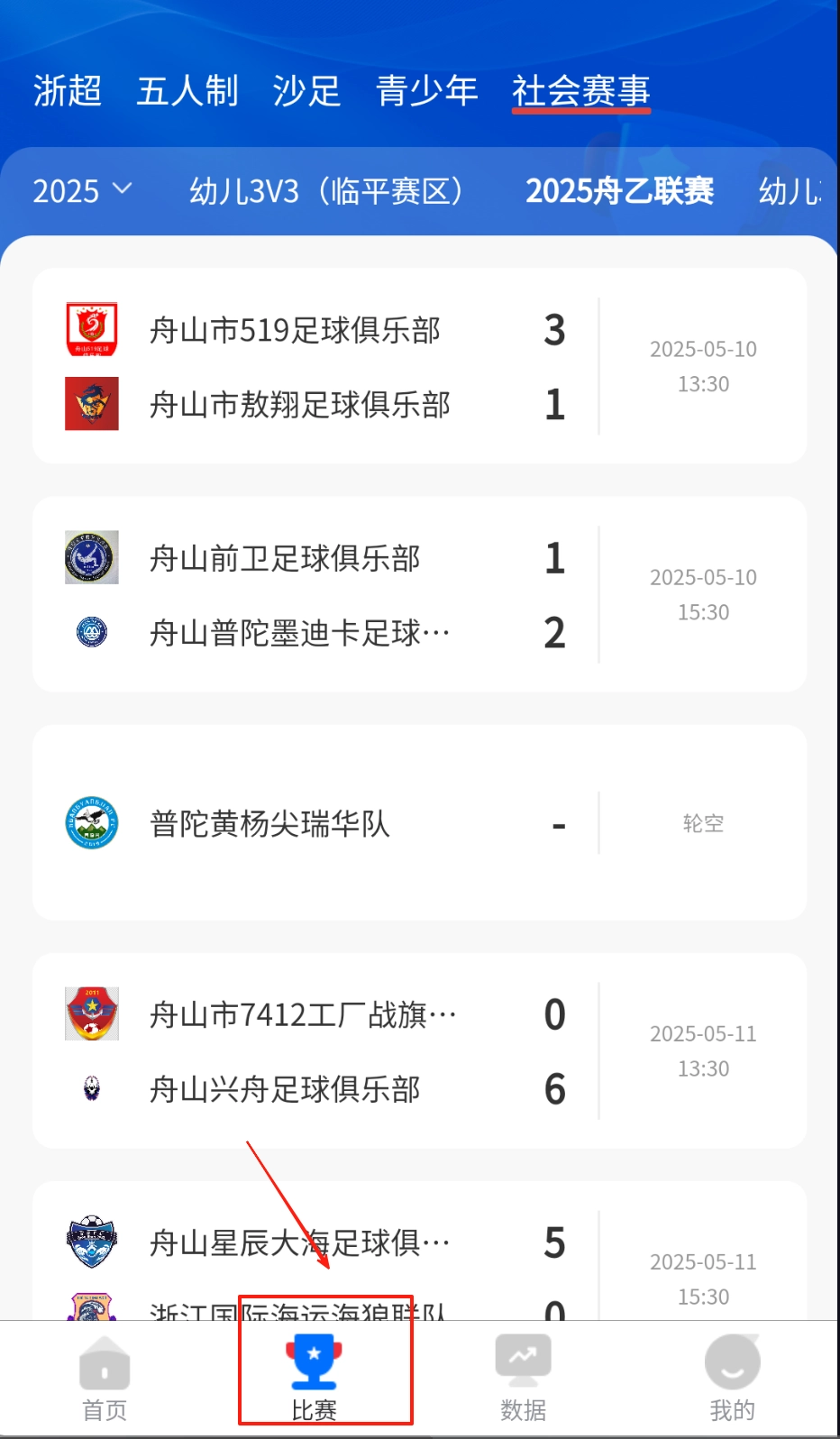Expand the 2025 year dropdown
840x1439 pixels.
pyautogui.click(x=82, y=191)
